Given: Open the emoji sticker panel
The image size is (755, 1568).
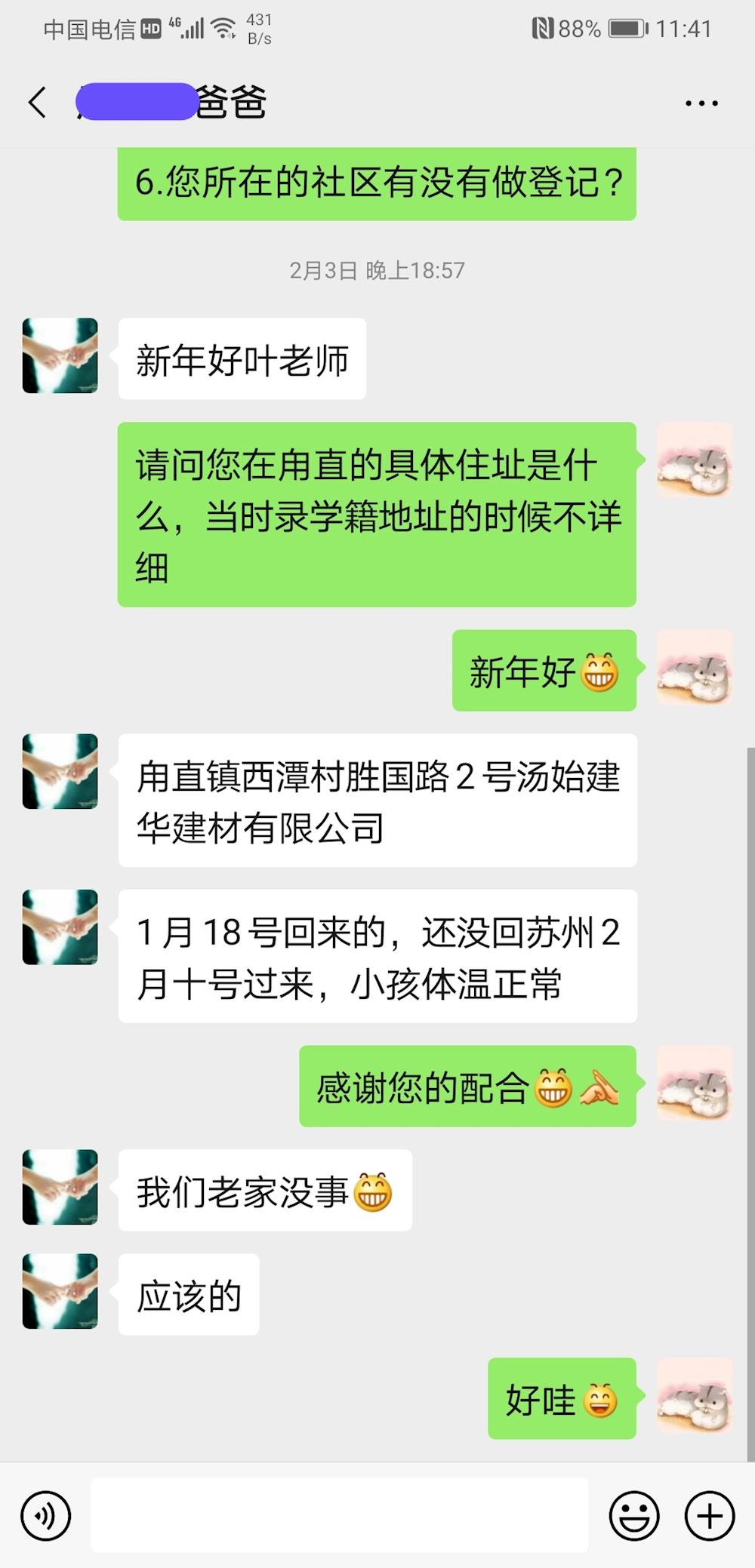Looking at the screenshot, I should click(633, 1515).
